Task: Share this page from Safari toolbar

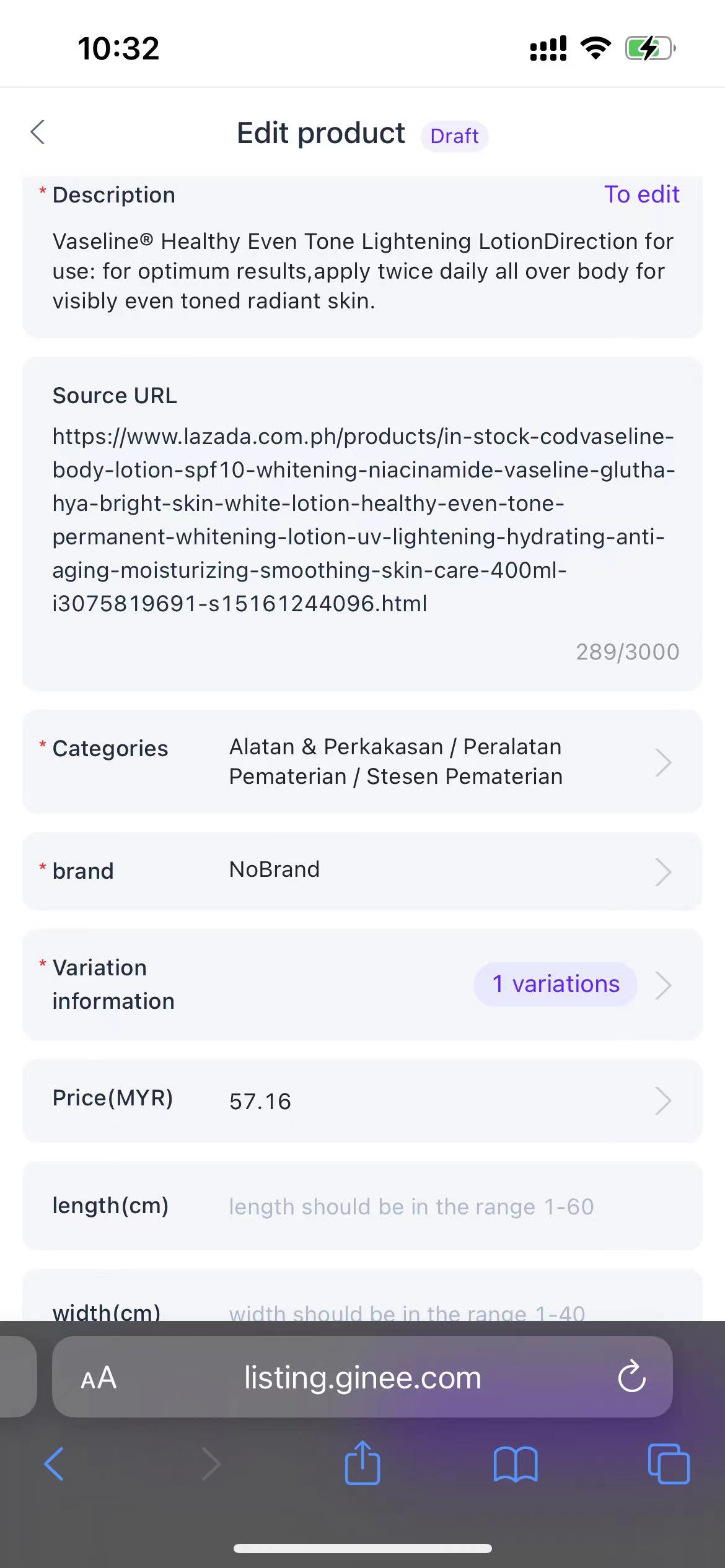Action: coord(362,1463)
